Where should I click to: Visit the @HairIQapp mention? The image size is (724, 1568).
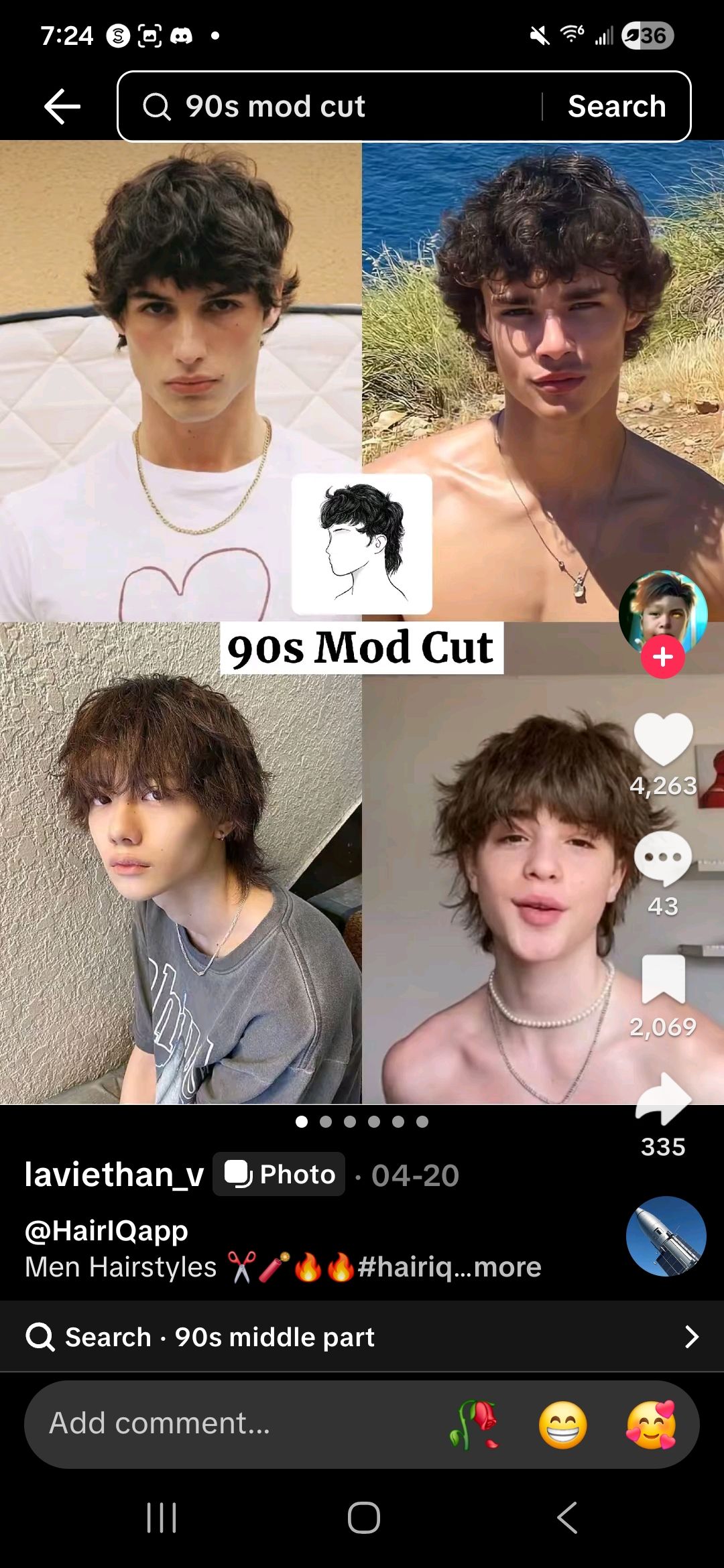click(x=107, y=1230)
